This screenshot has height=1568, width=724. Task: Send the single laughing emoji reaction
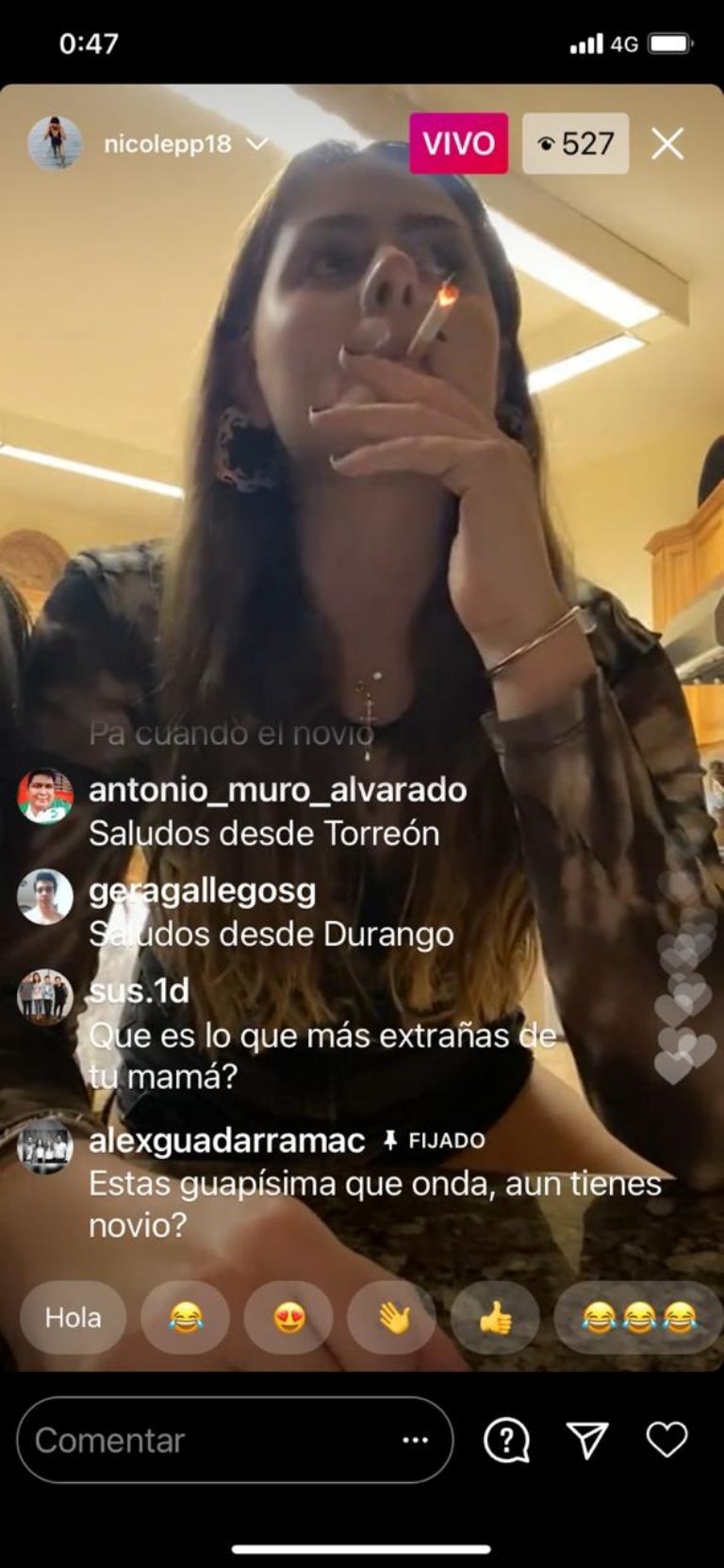186,1317
